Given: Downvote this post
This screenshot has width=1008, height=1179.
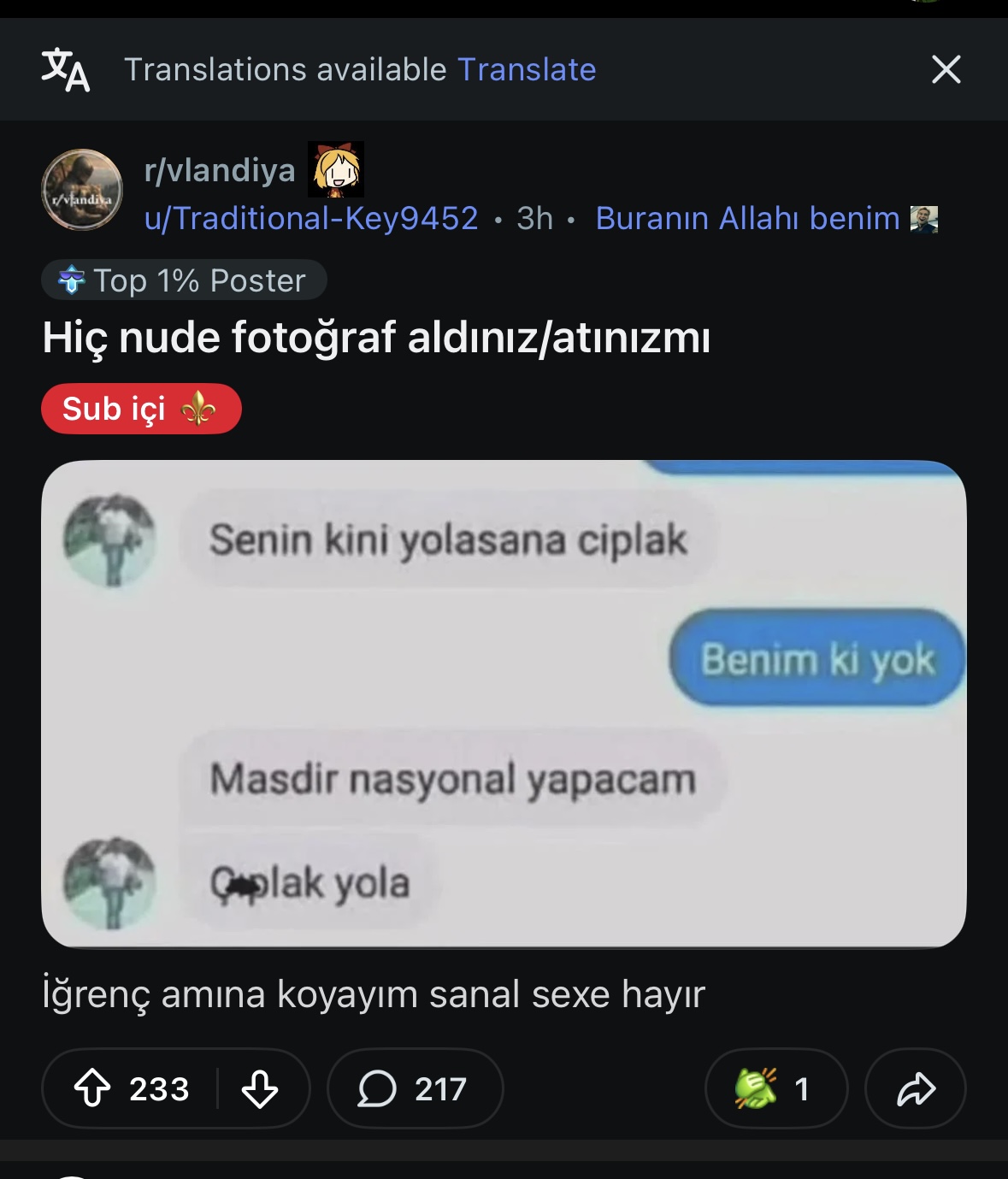Looking at the screenshot, I should tap(260, 1088).
